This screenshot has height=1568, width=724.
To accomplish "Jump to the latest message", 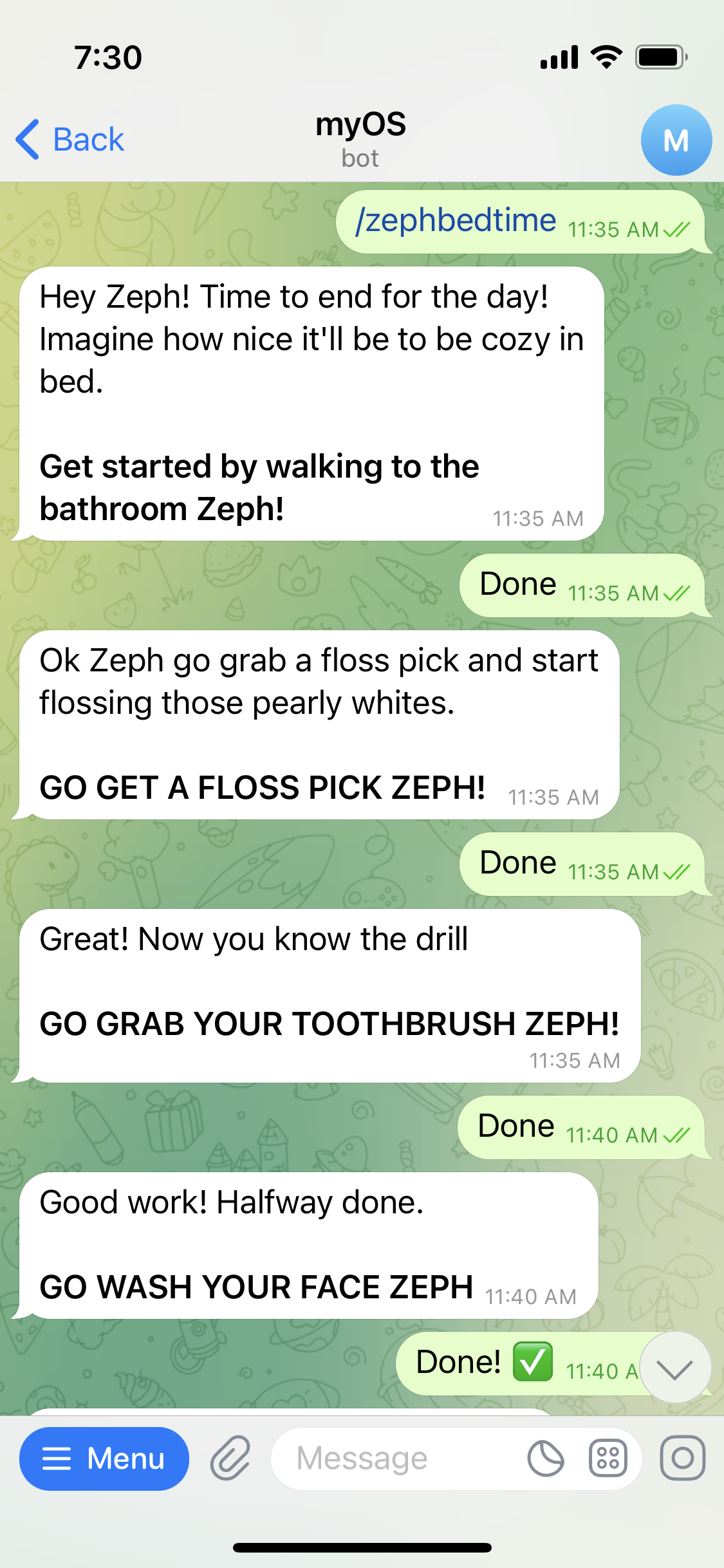I will coord(674,1368).
